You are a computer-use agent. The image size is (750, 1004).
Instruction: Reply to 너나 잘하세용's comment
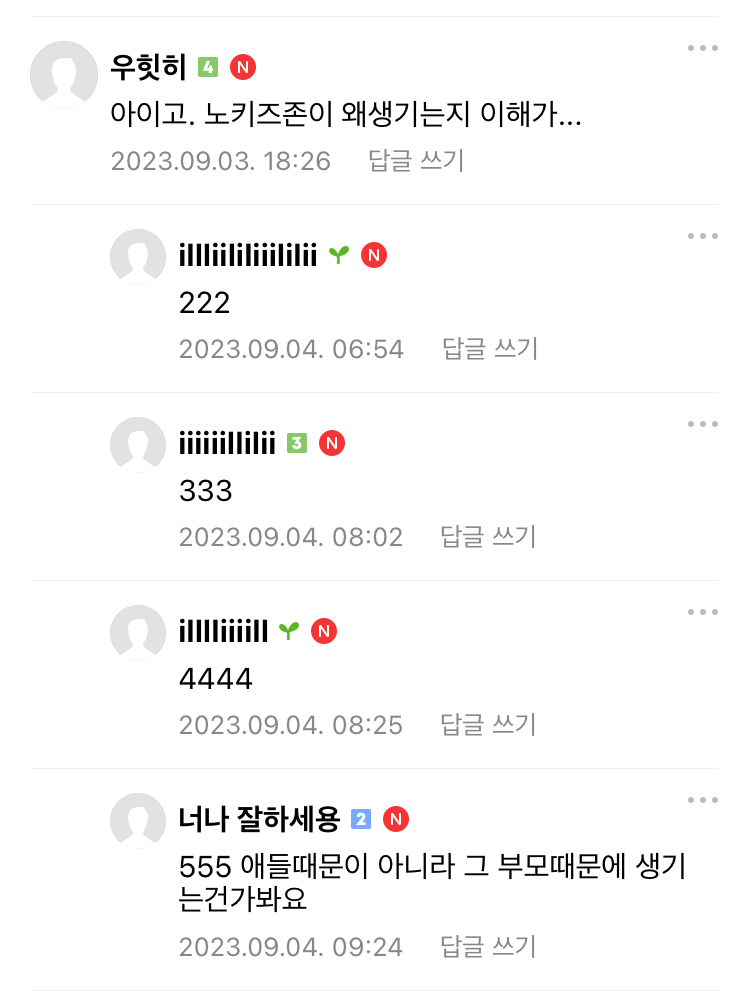click(489, 947)
